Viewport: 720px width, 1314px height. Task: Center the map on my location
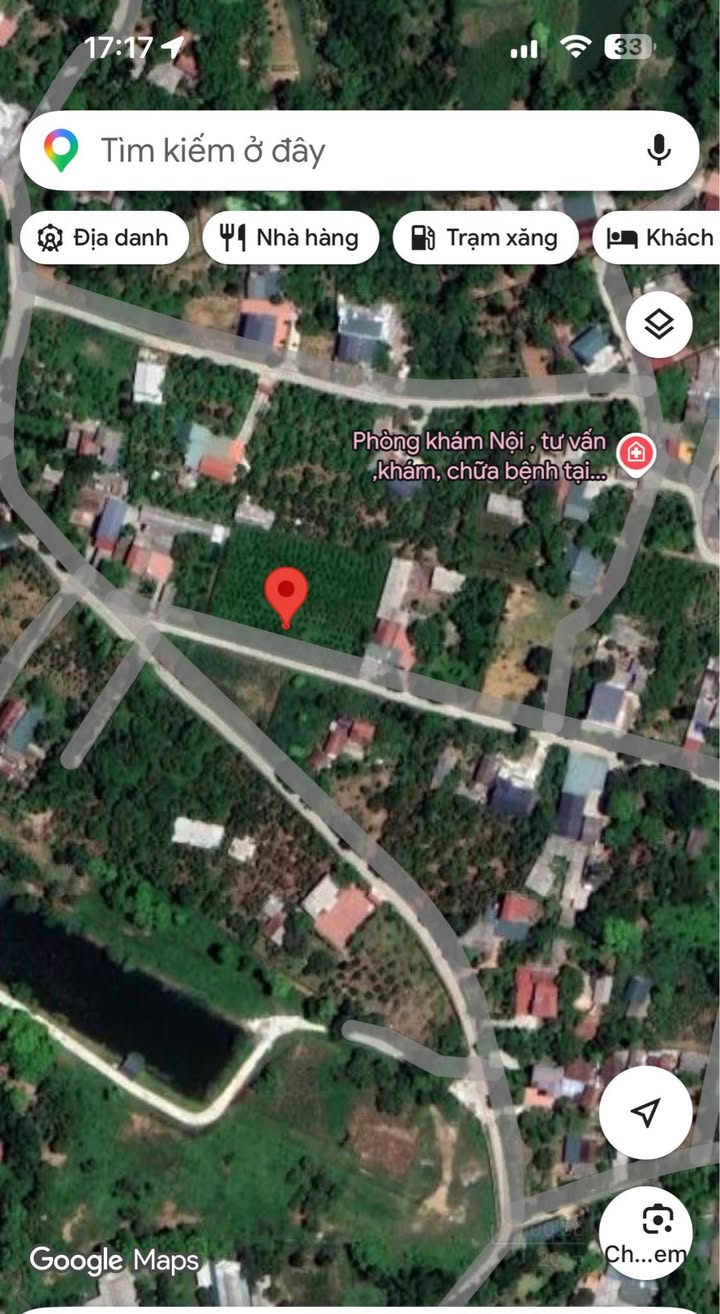point(646,1112)
